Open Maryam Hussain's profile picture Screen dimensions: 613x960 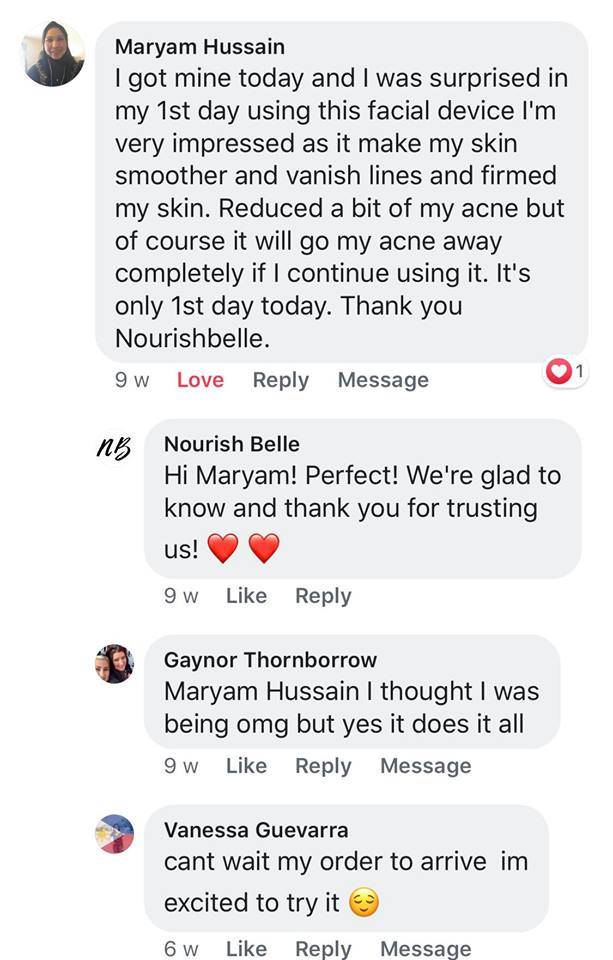point(54,55)
